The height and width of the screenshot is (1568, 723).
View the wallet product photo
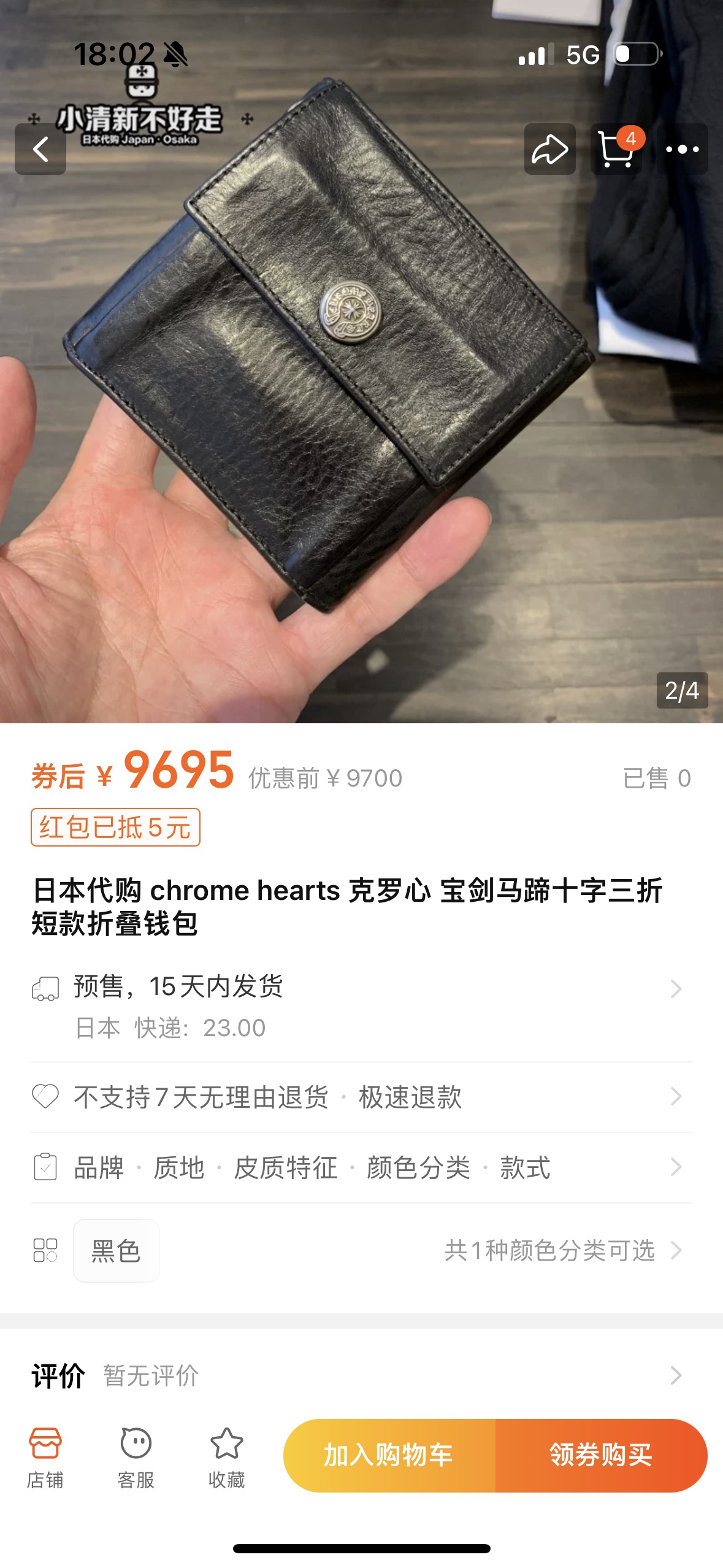tap(343, 399)
